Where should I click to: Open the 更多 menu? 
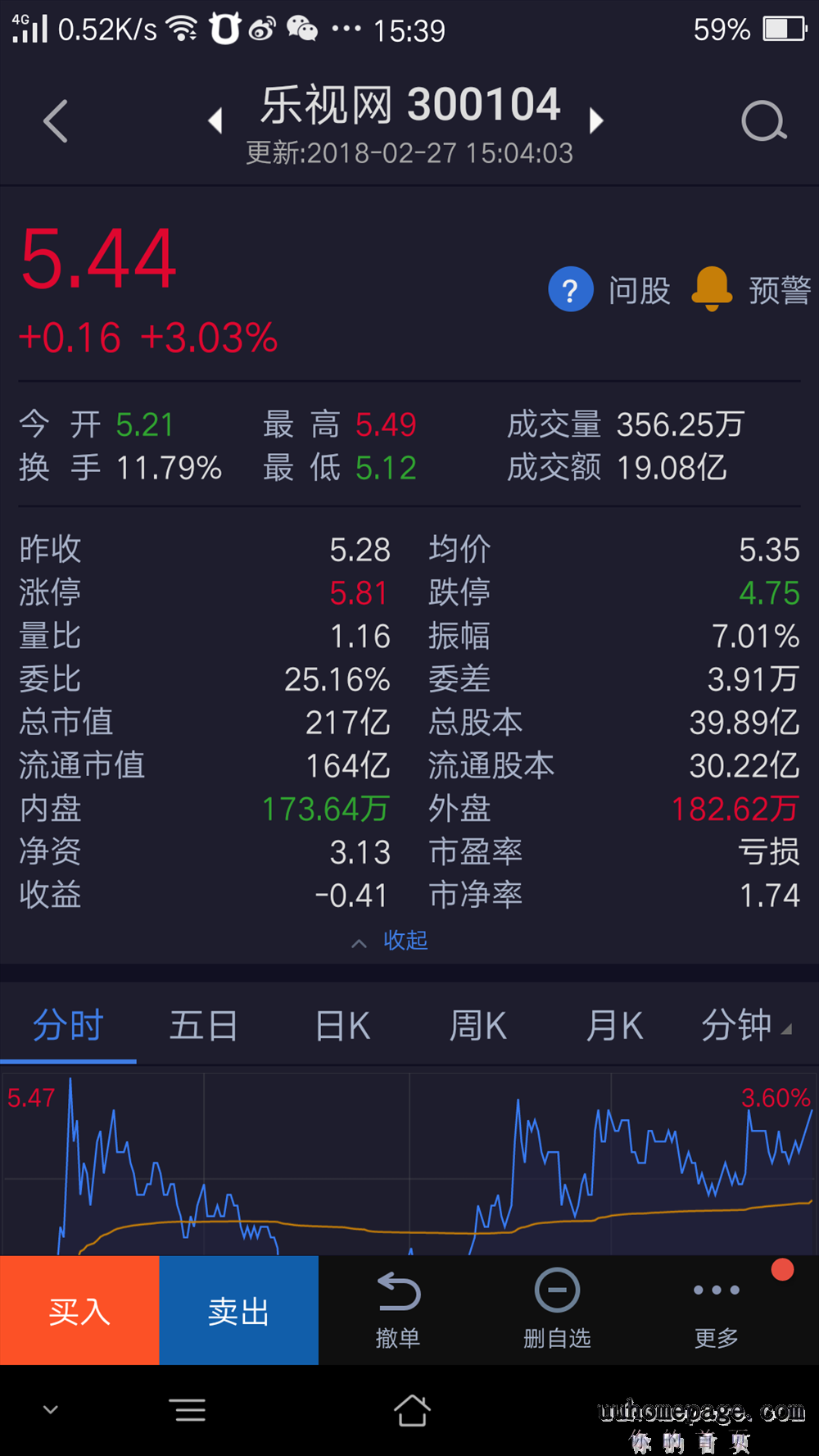716,1309
